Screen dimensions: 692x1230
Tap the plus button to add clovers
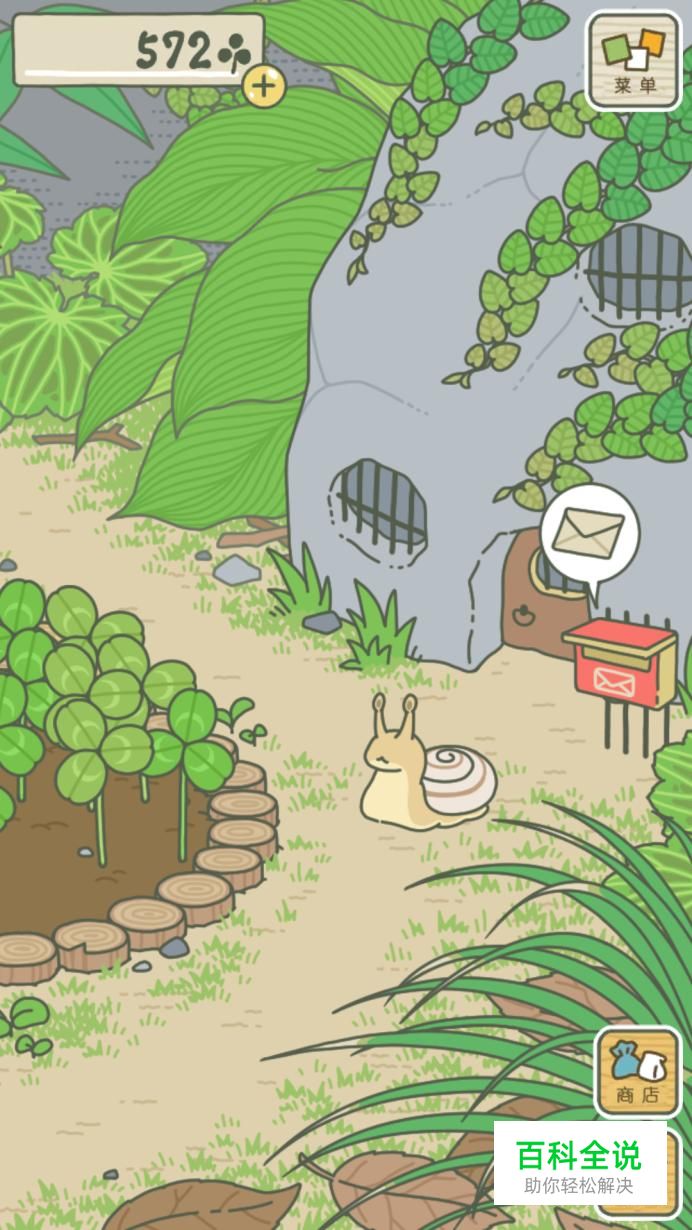(264, 87)
